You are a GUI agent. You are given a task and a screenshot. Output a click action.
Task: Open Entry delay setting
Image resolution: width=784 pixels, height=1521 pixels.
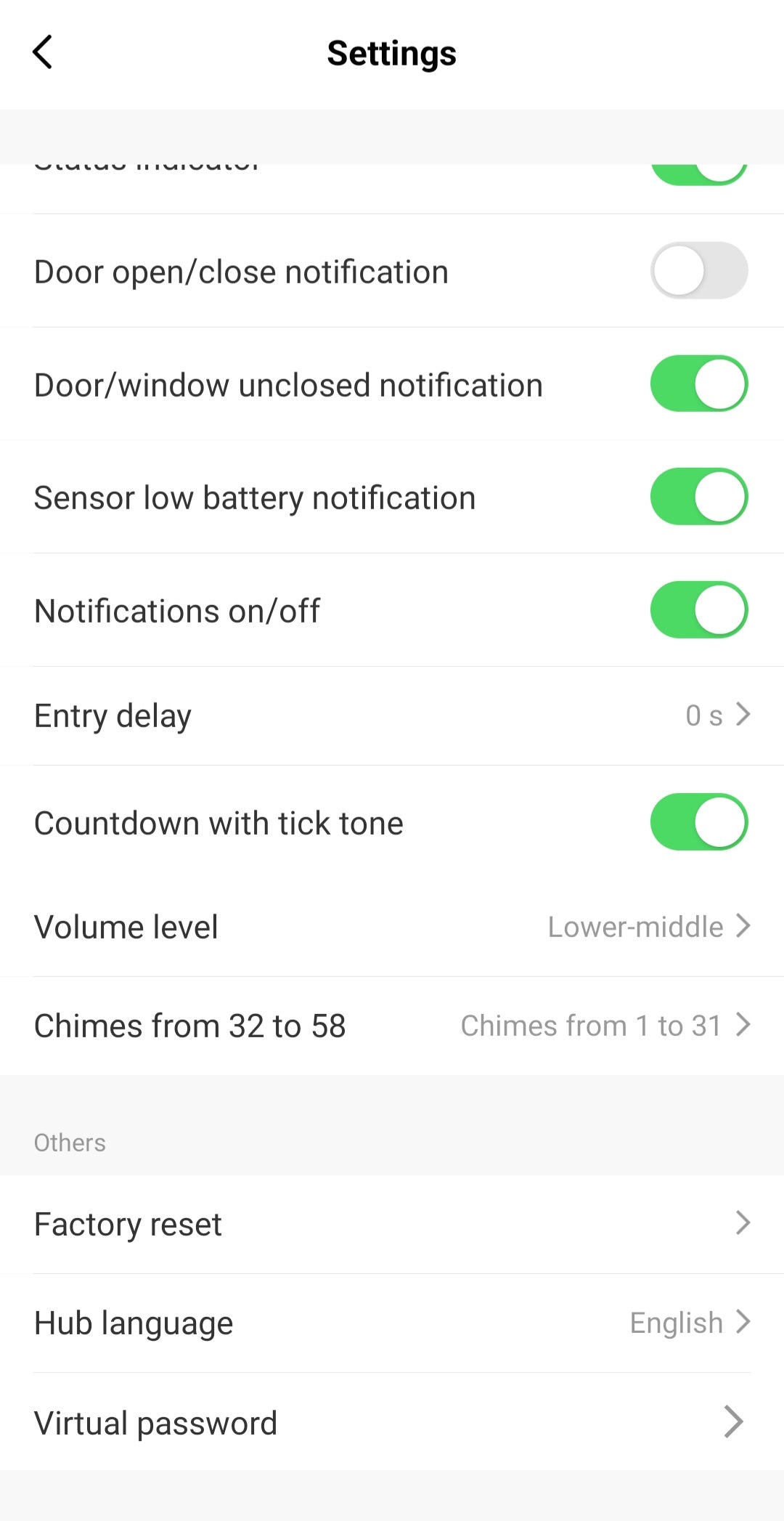(x=392, y=716)
